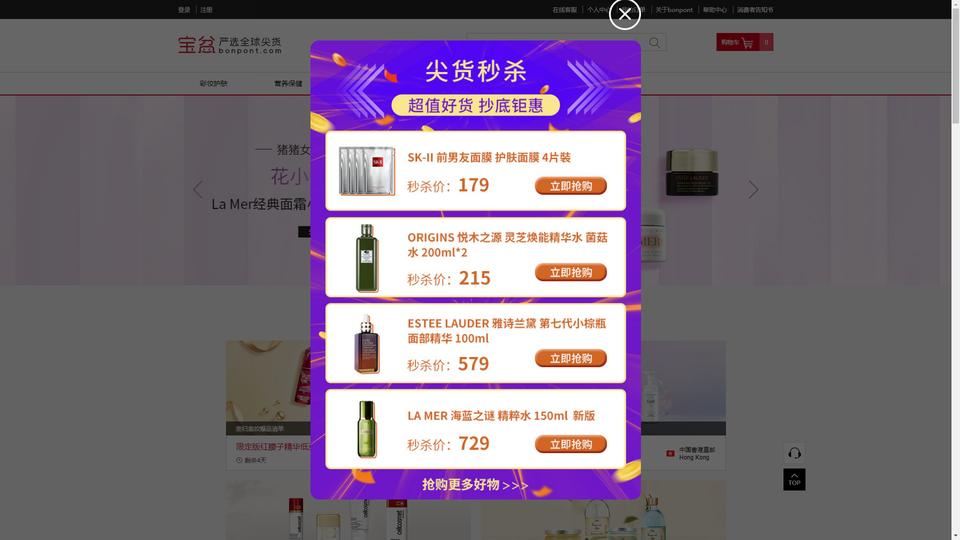
Task: Open 彩妆护肤 category
Action: coord(213,84)
